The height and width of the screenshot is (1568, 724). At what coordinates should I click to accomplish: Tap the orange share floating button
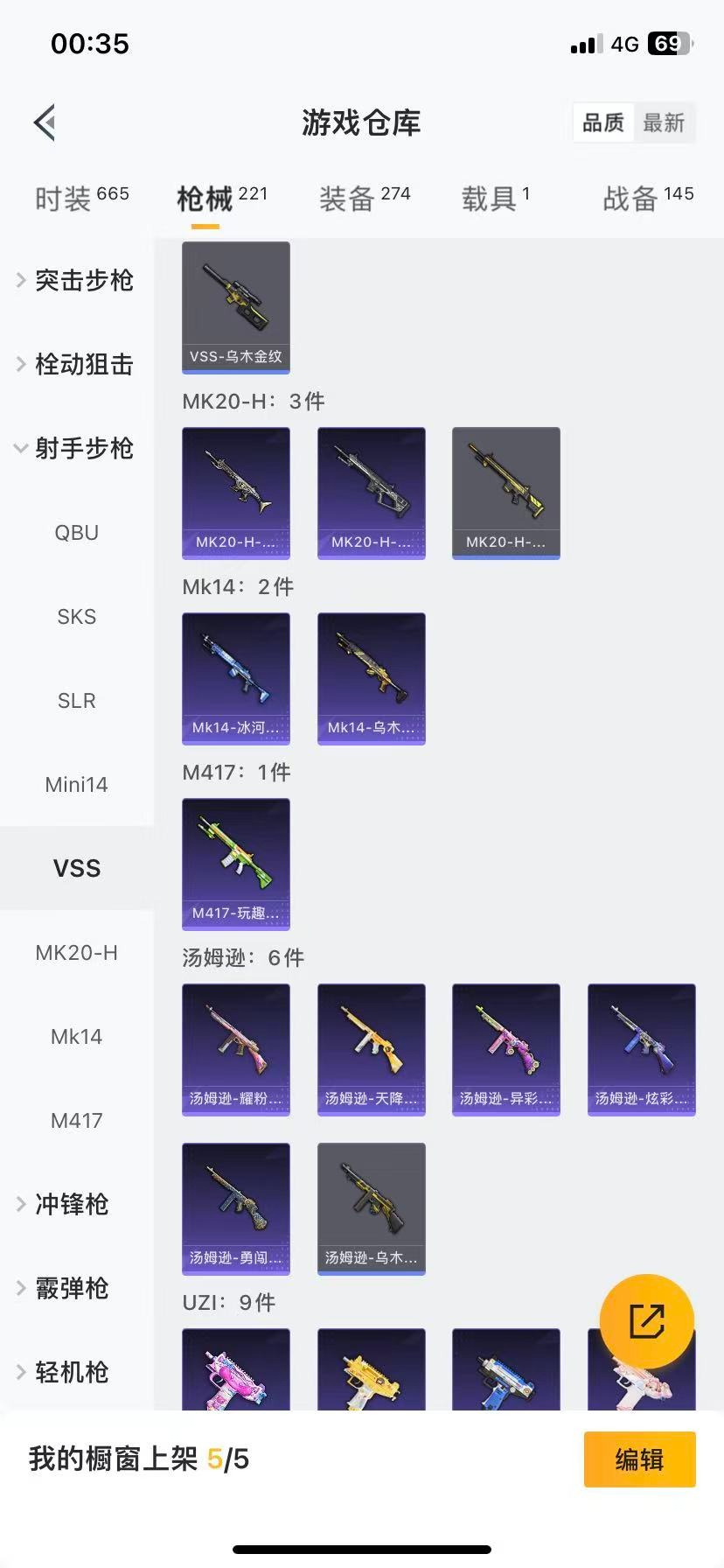[647, 1321]
